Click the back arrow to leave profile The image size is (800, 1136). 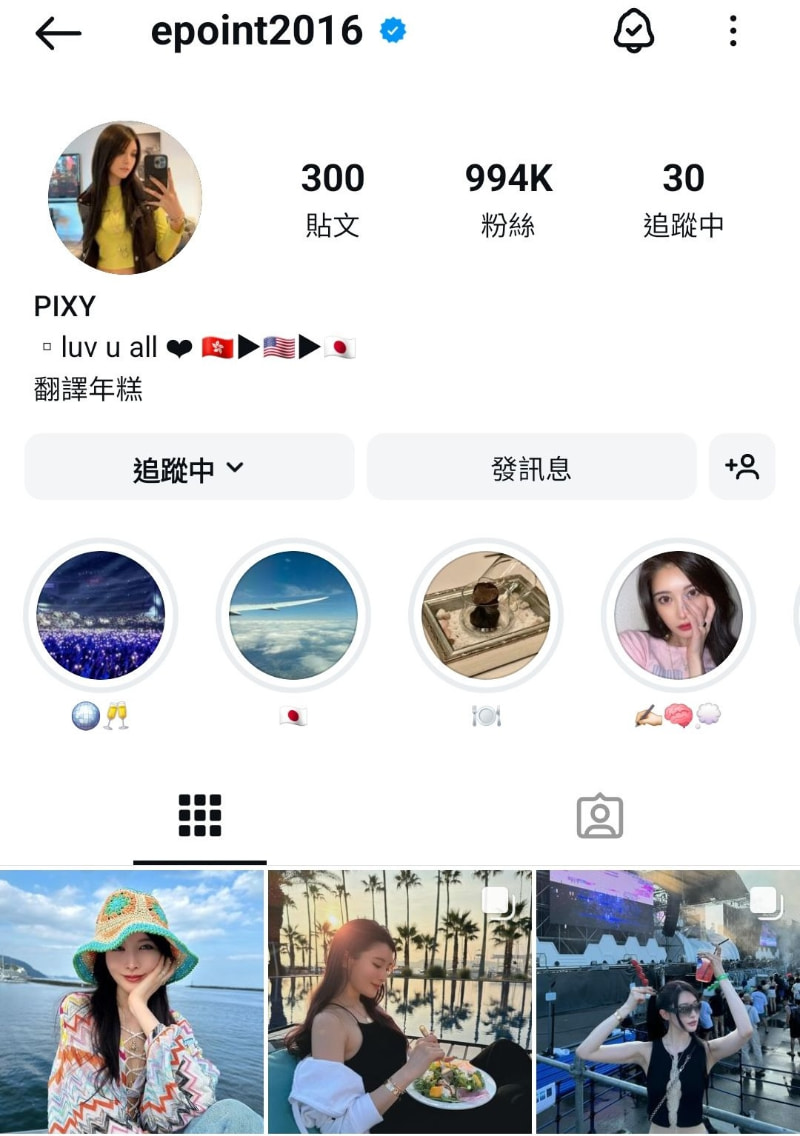58,32
